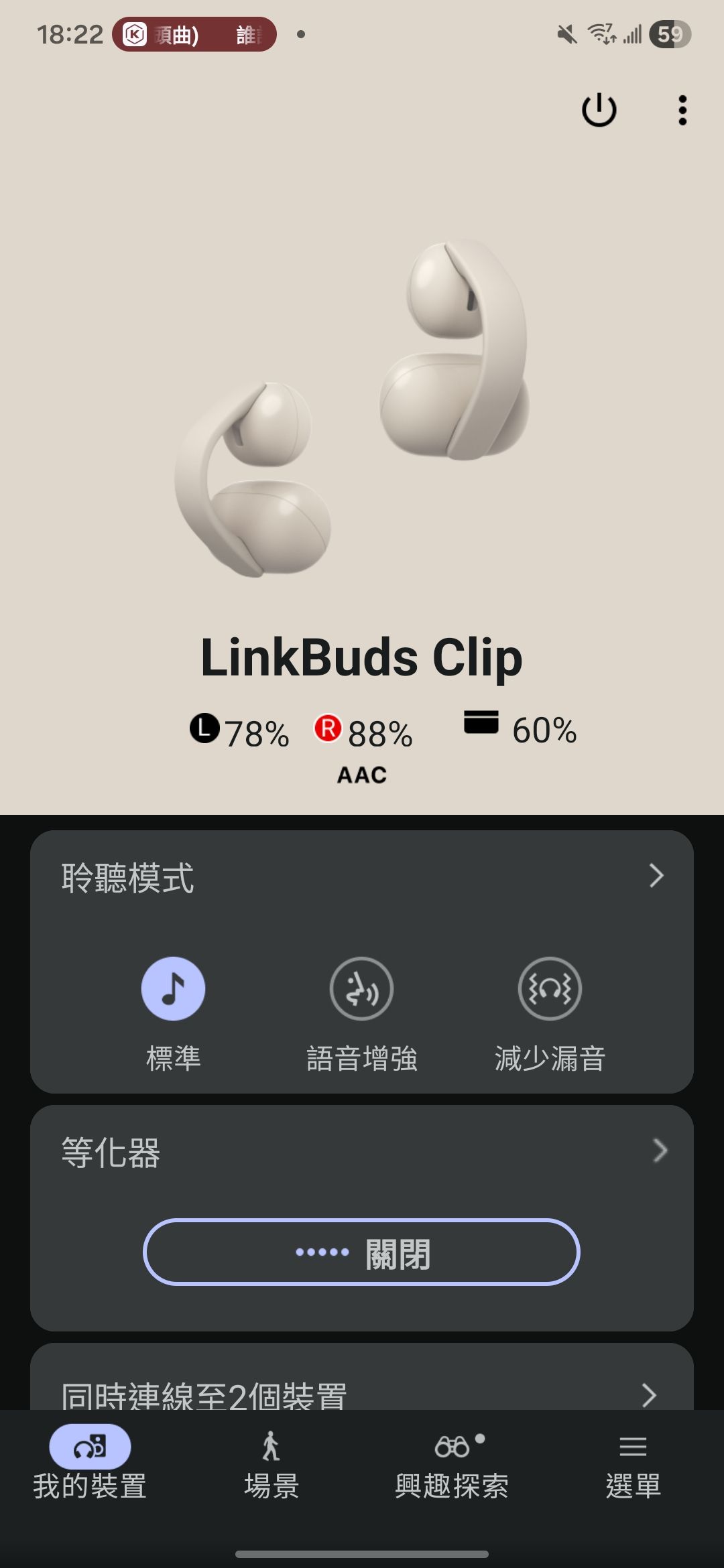The image size is (724, 1568).
Task: Tap the power off icon
Action: point(599,110)
